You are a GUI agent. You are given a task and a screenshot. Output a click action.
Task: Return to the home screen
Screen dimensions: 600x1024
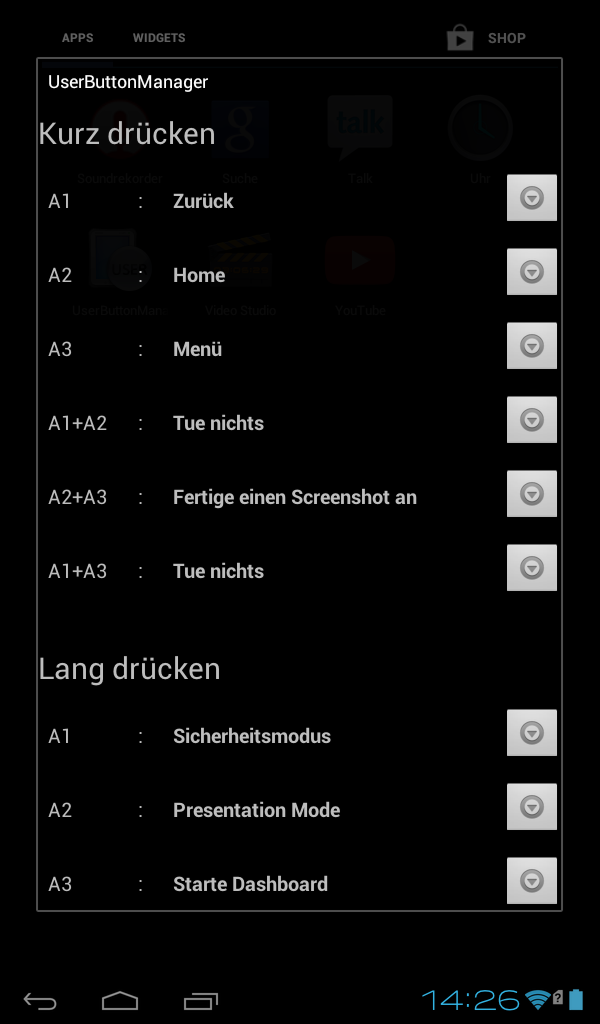click(x=120, y=1000)
